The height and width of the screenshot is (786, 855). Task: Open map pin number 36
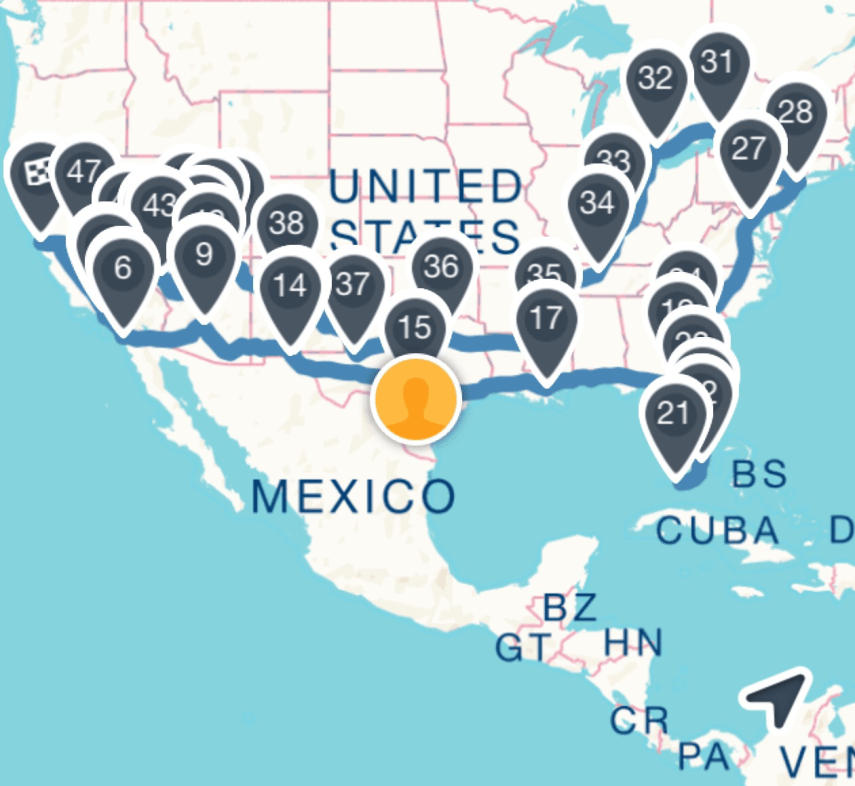[x=441, y=266]
